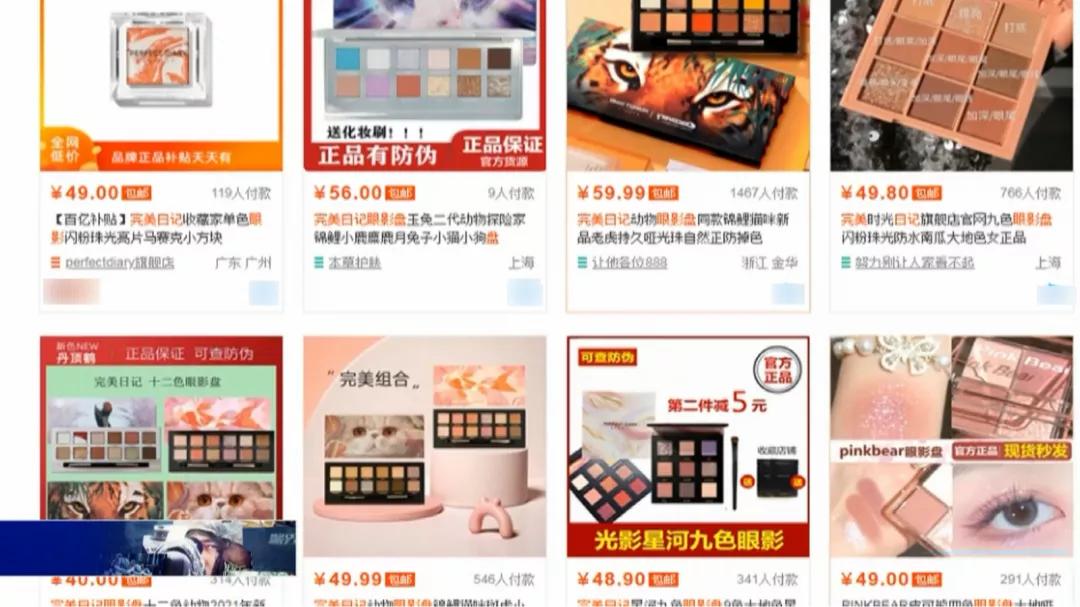Open the 光影星河九色眼影 ¥48.90 listing
Viewport: 1080px width, 607px height.
(x=687, y=445)
